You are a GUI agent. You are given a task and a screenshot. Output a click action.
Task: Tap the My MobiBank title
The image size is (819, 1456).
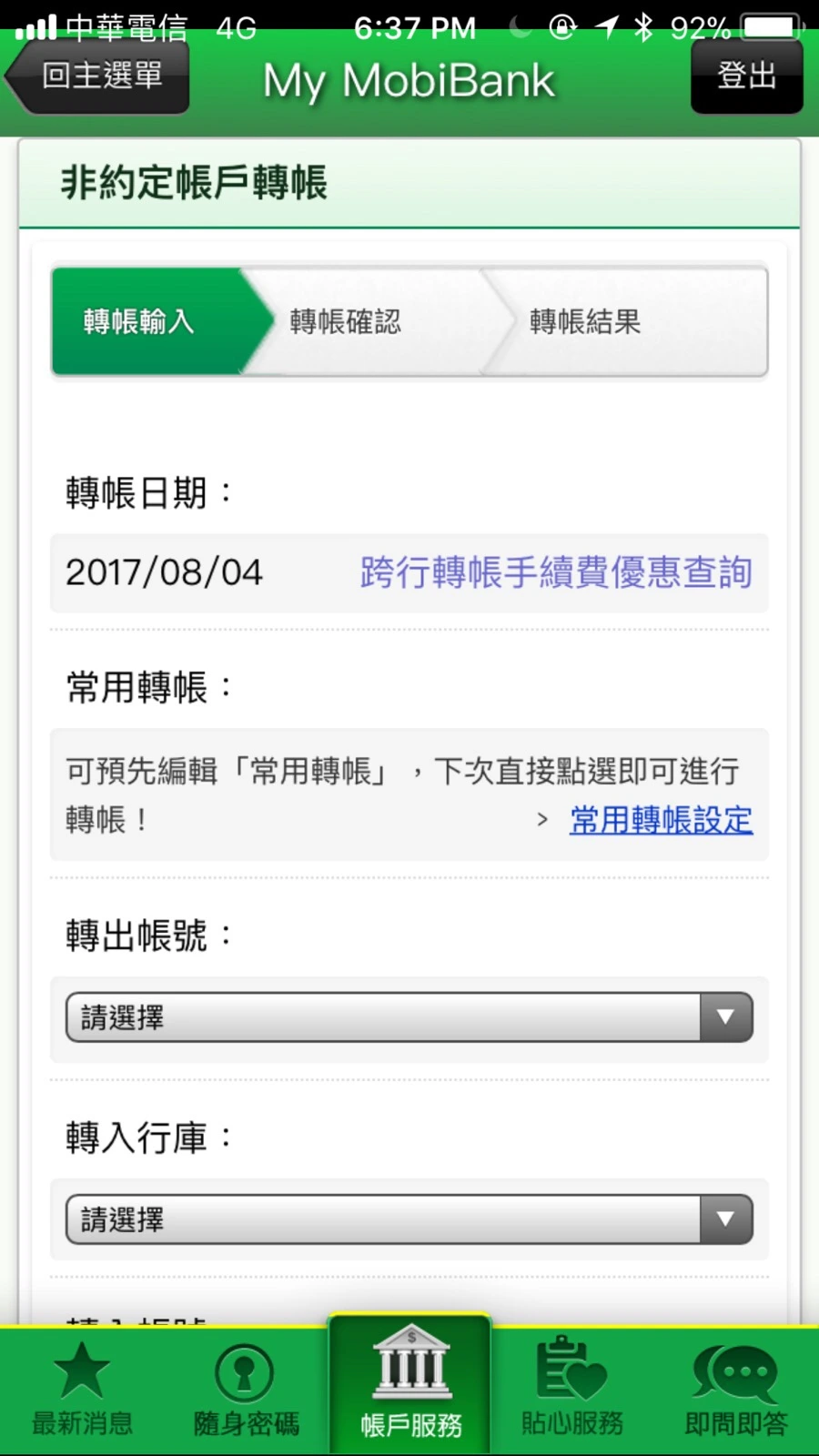pos(409,82)
